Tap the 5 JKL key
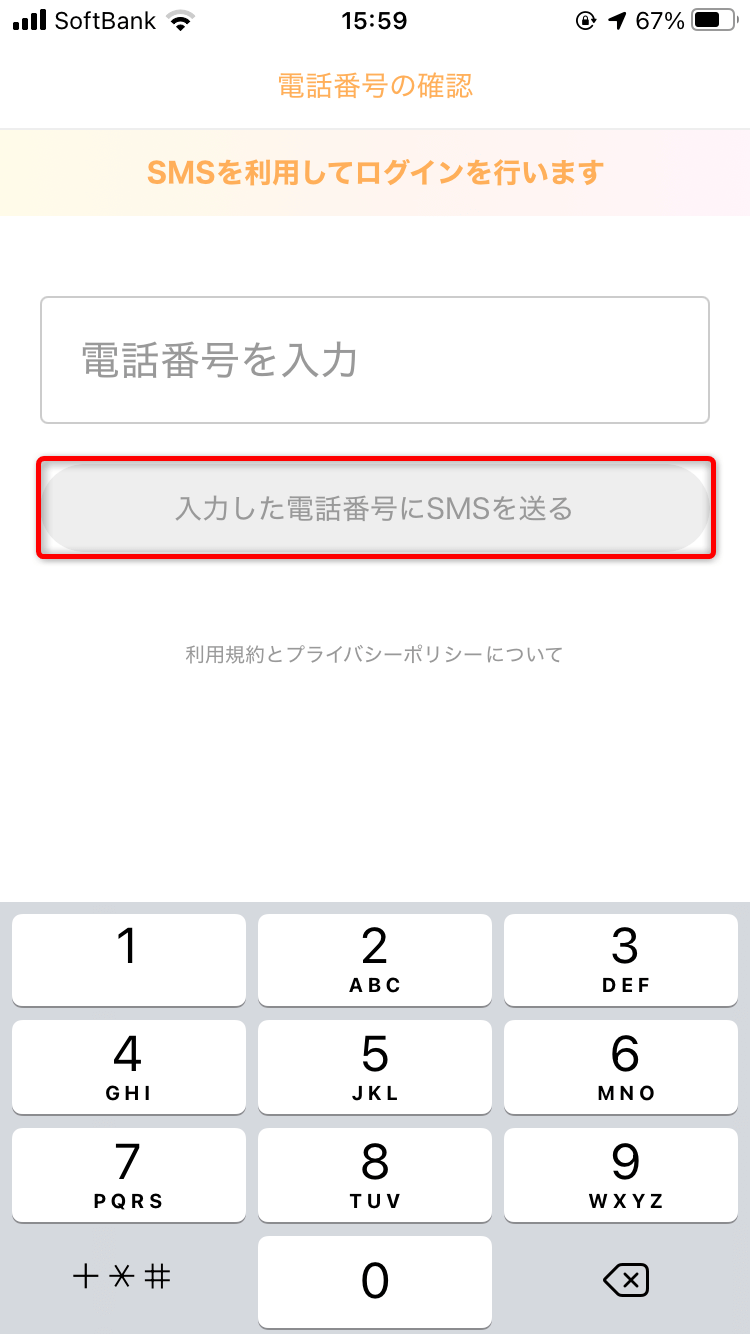Screen dimensions: 750x1334 pyautogui.click(x=375, y=1066)
